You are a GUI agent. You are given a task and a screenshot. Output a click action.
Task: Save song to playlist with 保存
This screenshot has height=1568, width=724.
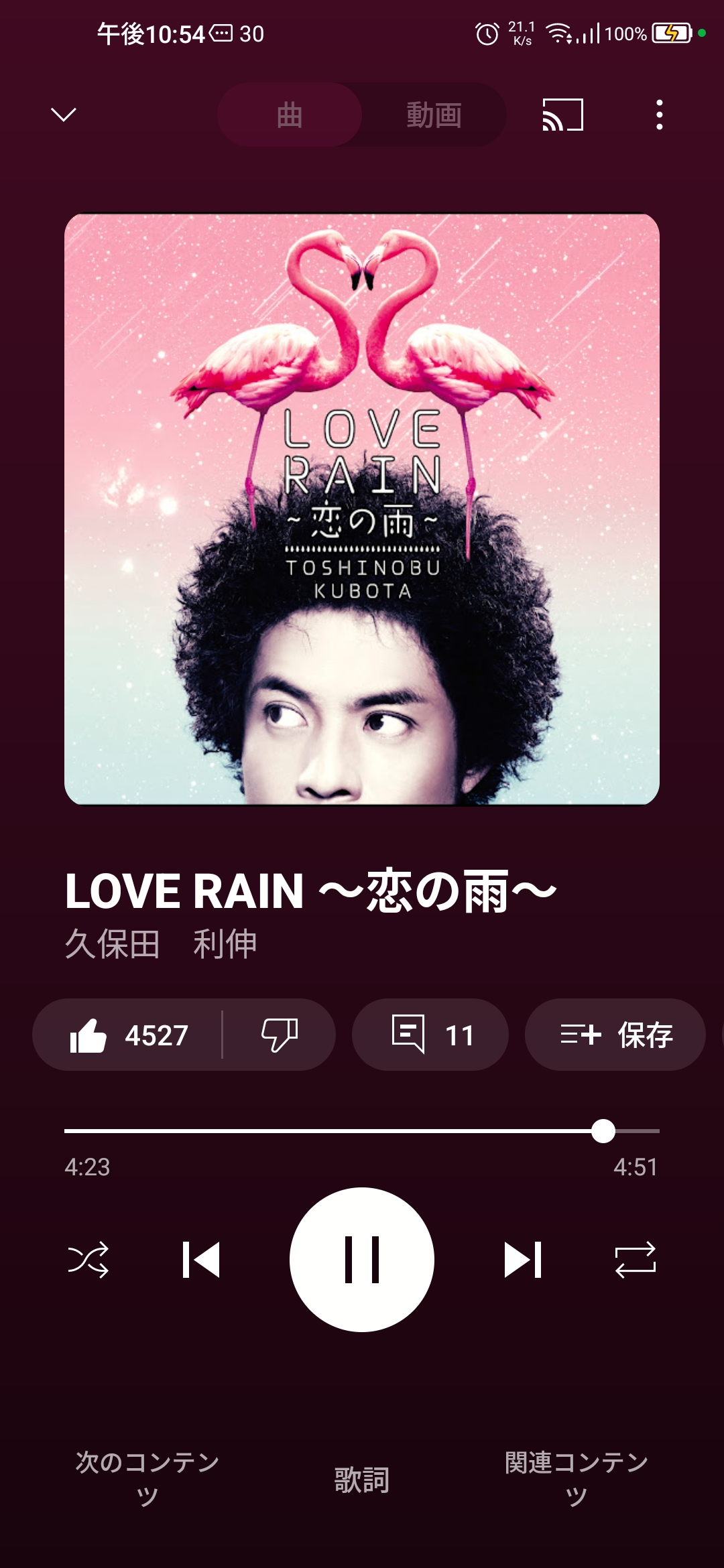pos(615,1035)
